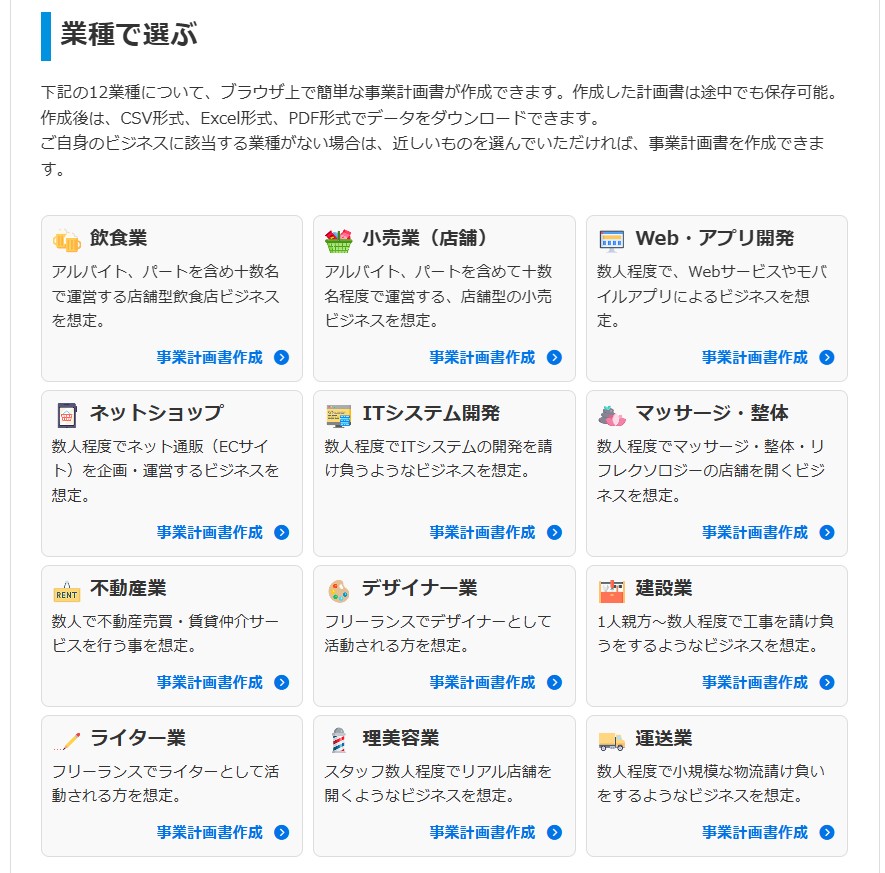Create a ライター業 business plan
885x873 pixels.
pos(222,832)
